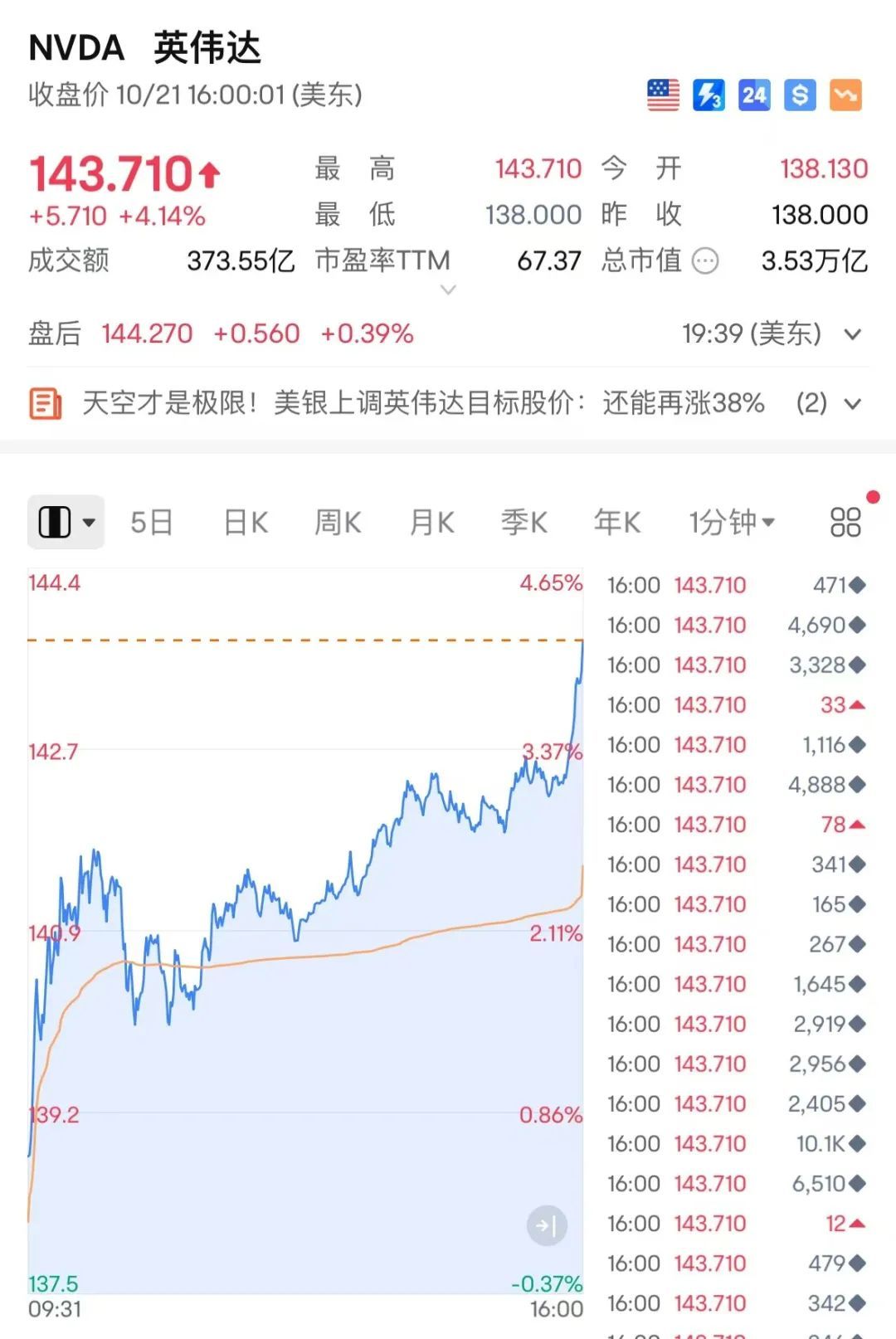Tap the US flag market icon

[x=663, y=95]
